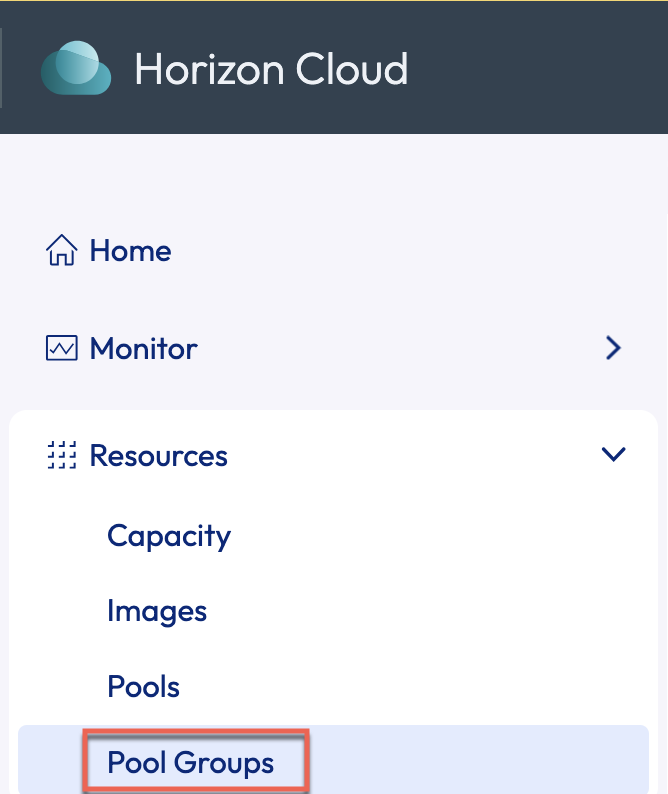This screenshot has height=794, width=668.
Task: Open the Capacity page
Action: 168,536
